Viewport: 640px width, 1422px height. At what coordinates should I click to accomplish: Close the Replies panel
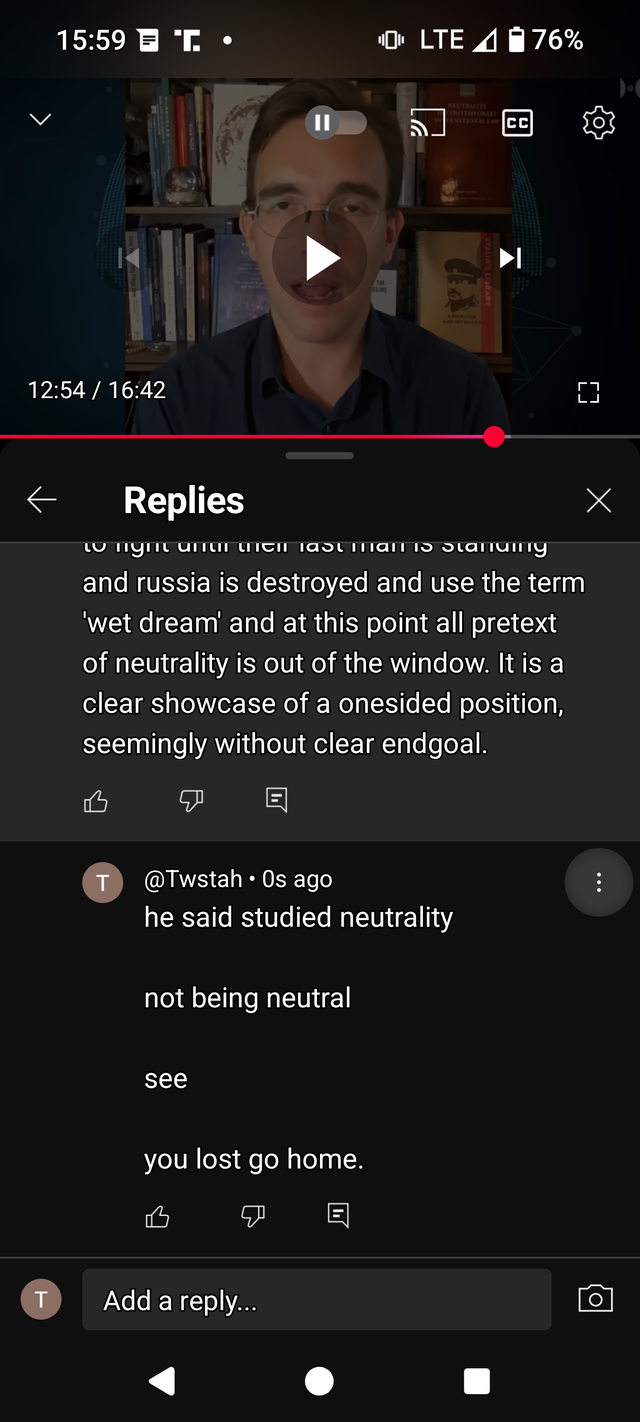coord(598,500)
